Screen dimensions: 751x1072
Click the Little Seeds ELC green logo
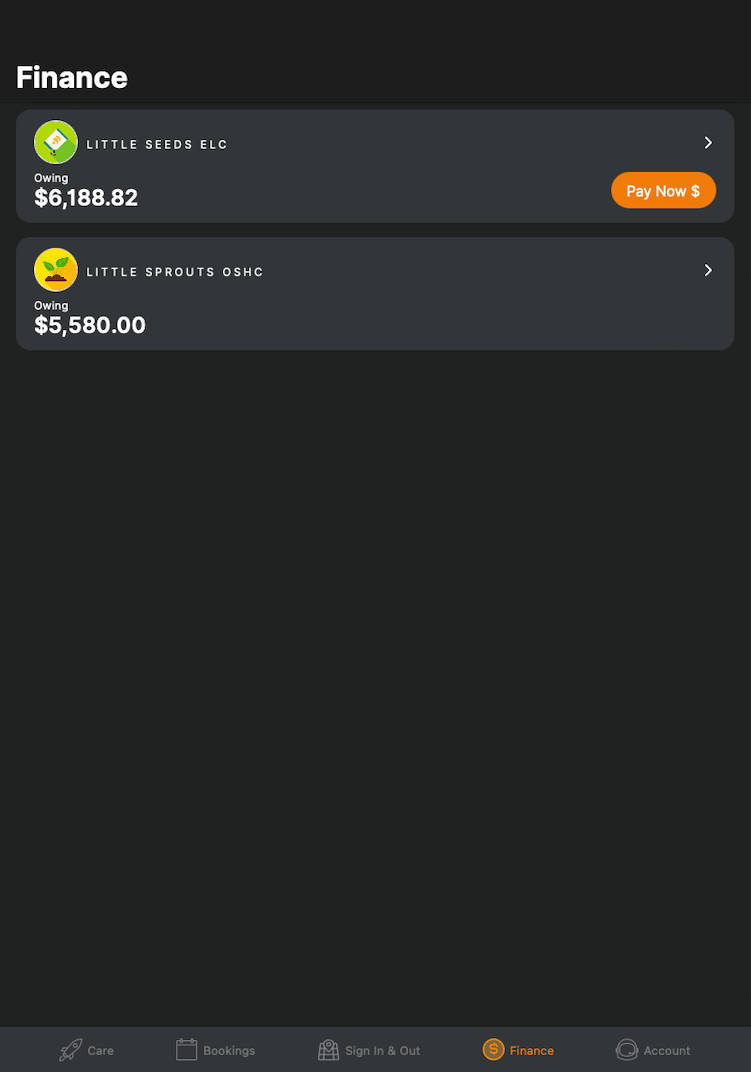(55, 142)
